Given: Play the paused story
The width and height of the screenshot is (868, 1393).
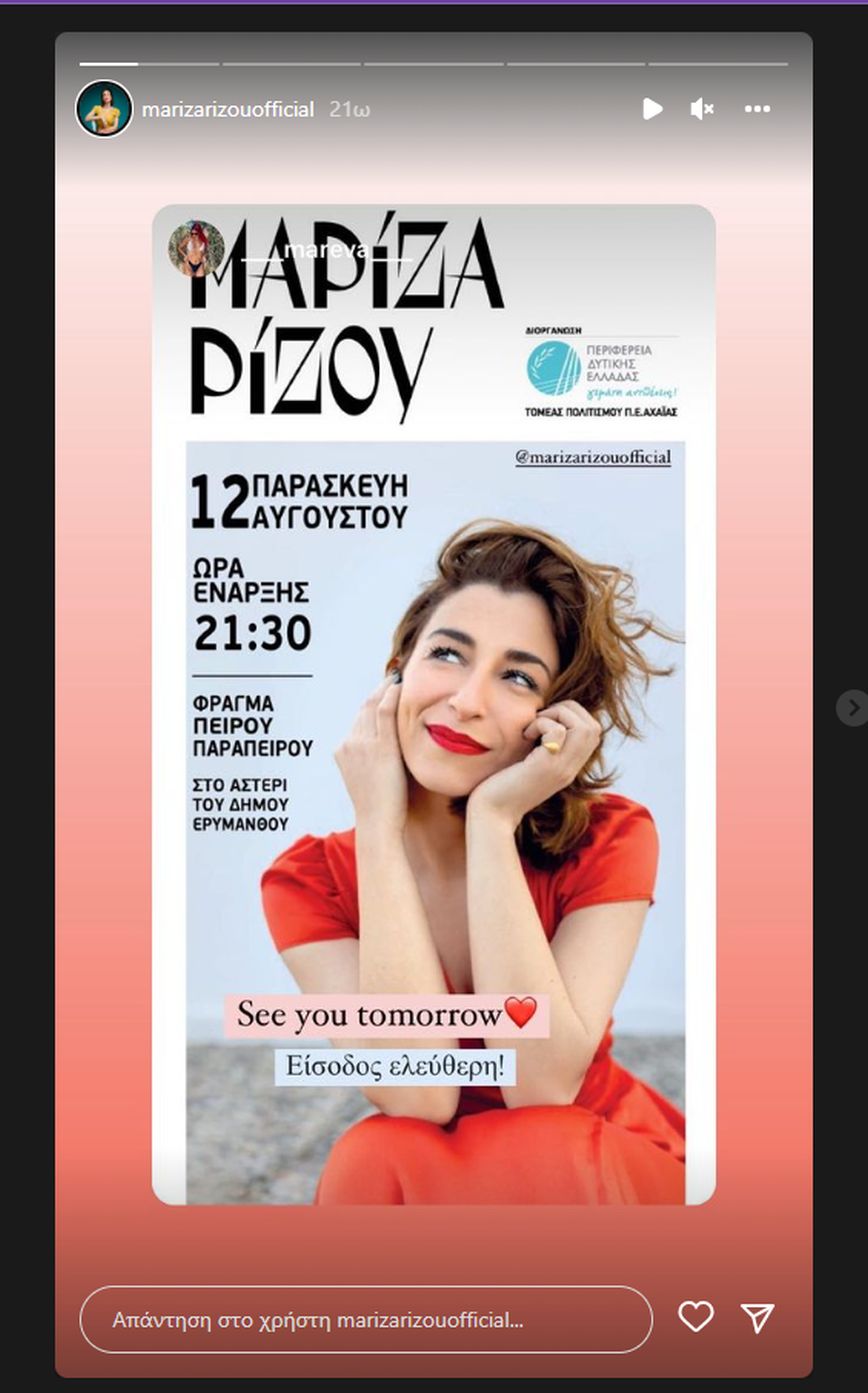Looking at the screenshot, I should (652, 109).
